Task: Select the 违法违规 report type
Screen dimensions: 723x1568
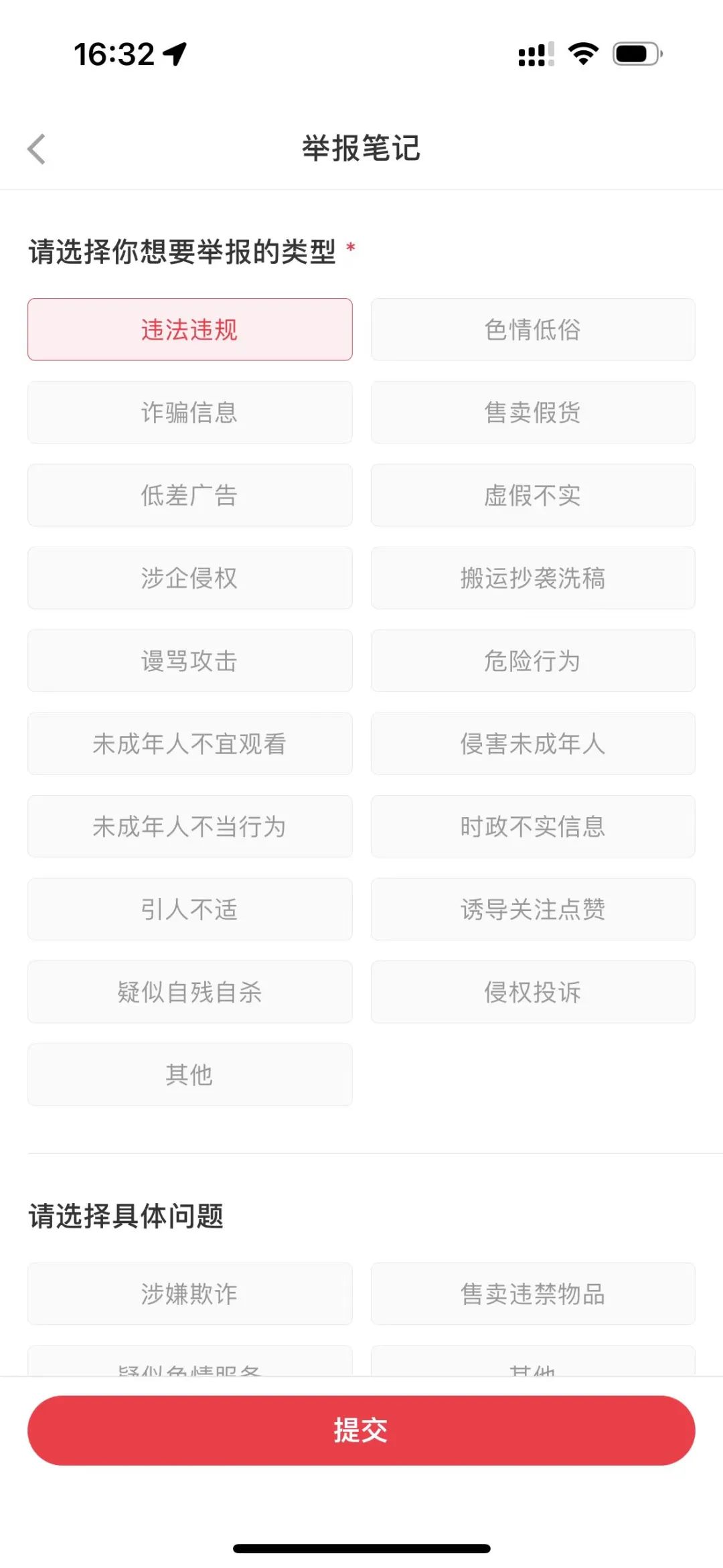Action: (x=189, y=330)
